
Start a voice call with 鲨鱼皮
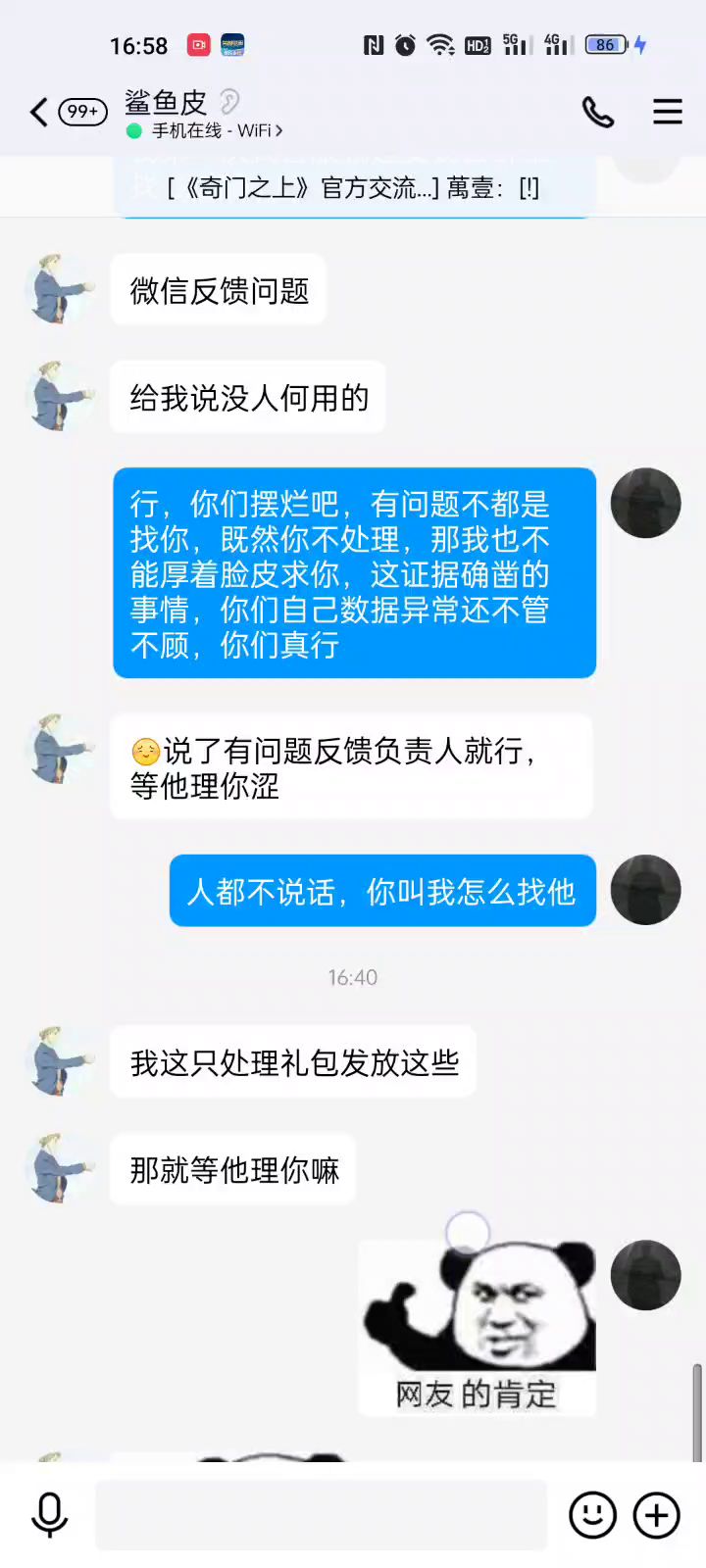point(597,113)
